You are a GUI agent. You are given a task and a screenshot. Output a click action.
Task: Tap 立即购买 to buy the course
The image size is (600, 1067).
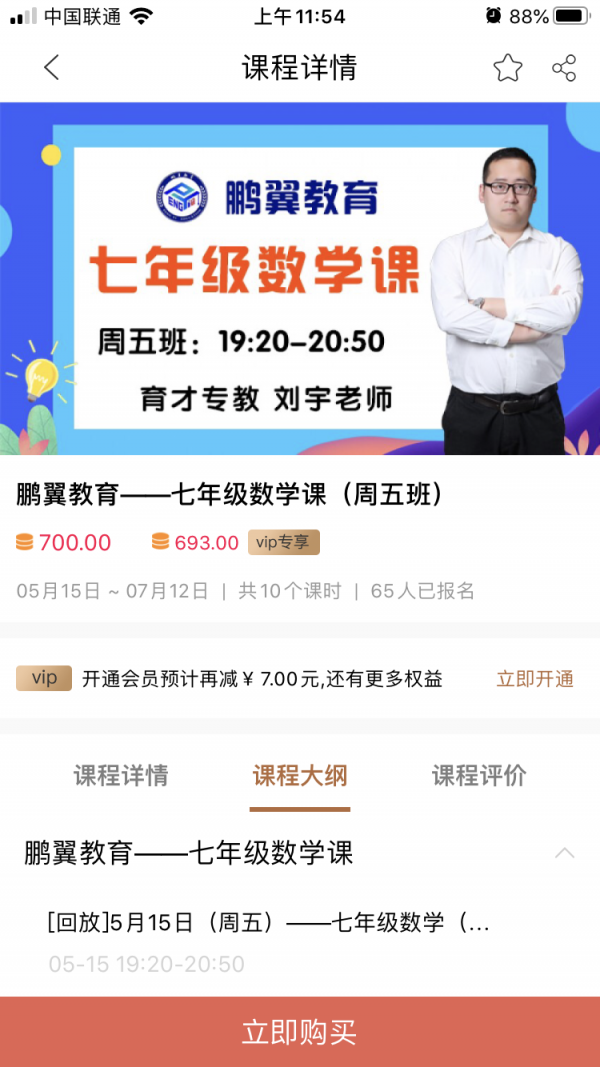point(300,1032)
